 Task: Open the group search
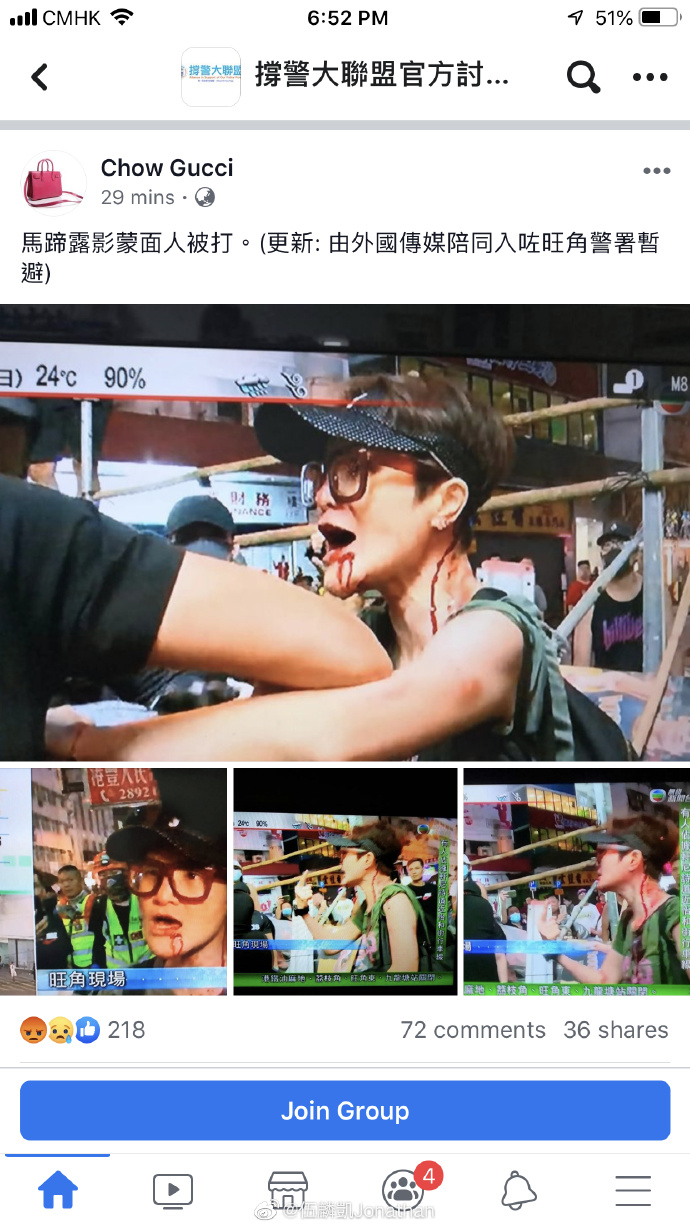(582, 77)
